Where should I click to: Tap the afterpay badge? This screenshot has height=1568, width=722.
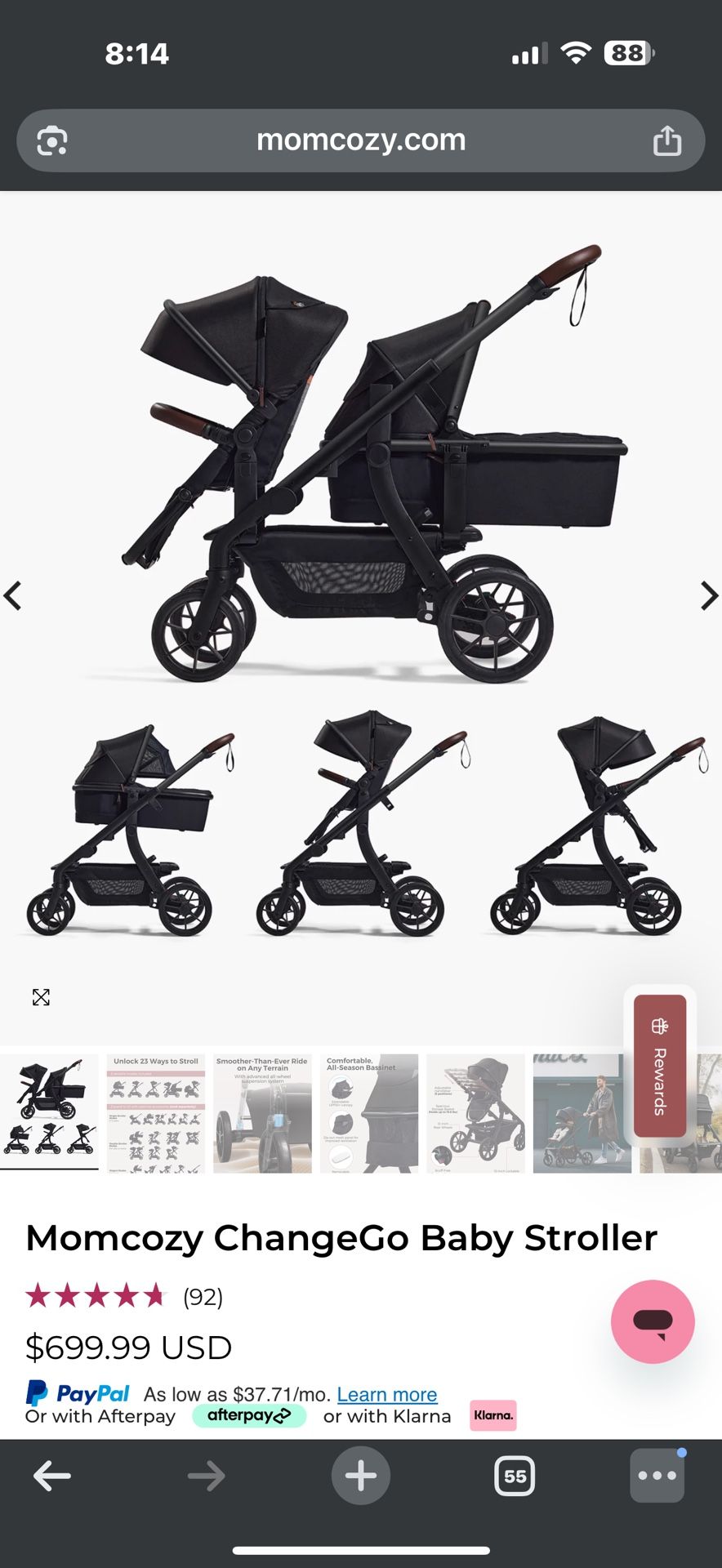[x=249, y=1415]
